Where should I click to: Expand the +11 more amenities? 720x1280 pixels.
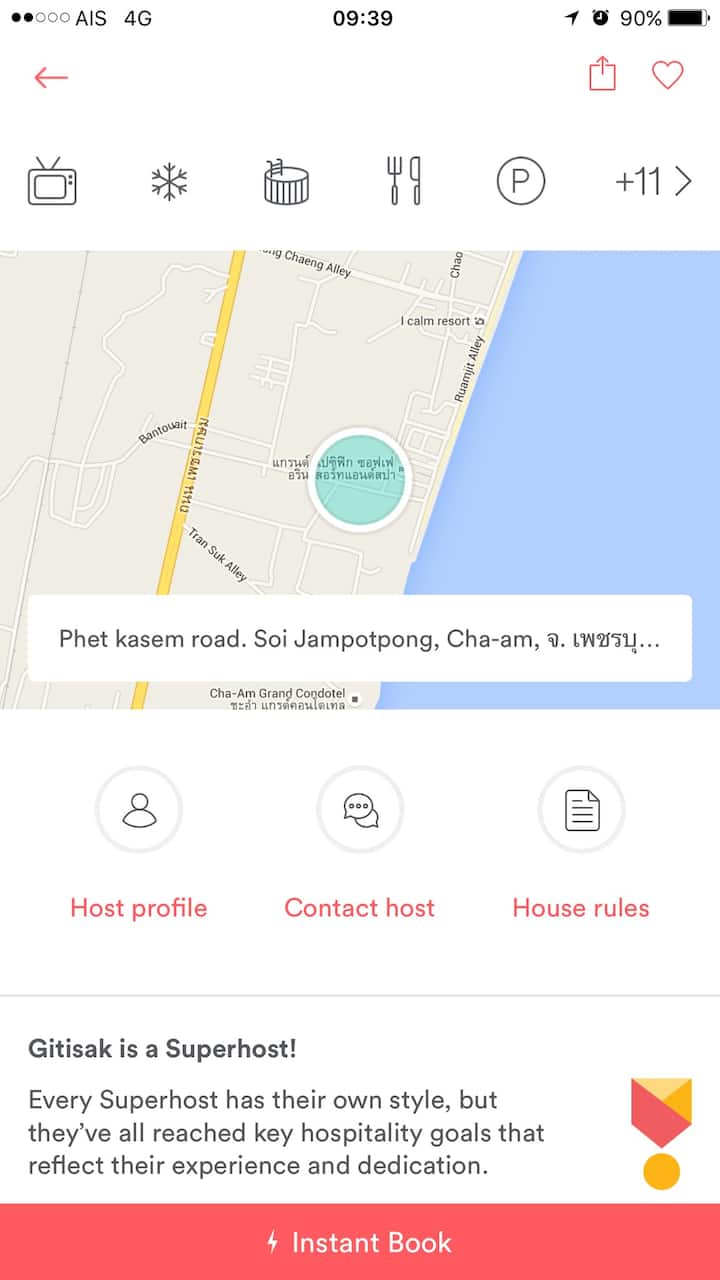[653, 182]
